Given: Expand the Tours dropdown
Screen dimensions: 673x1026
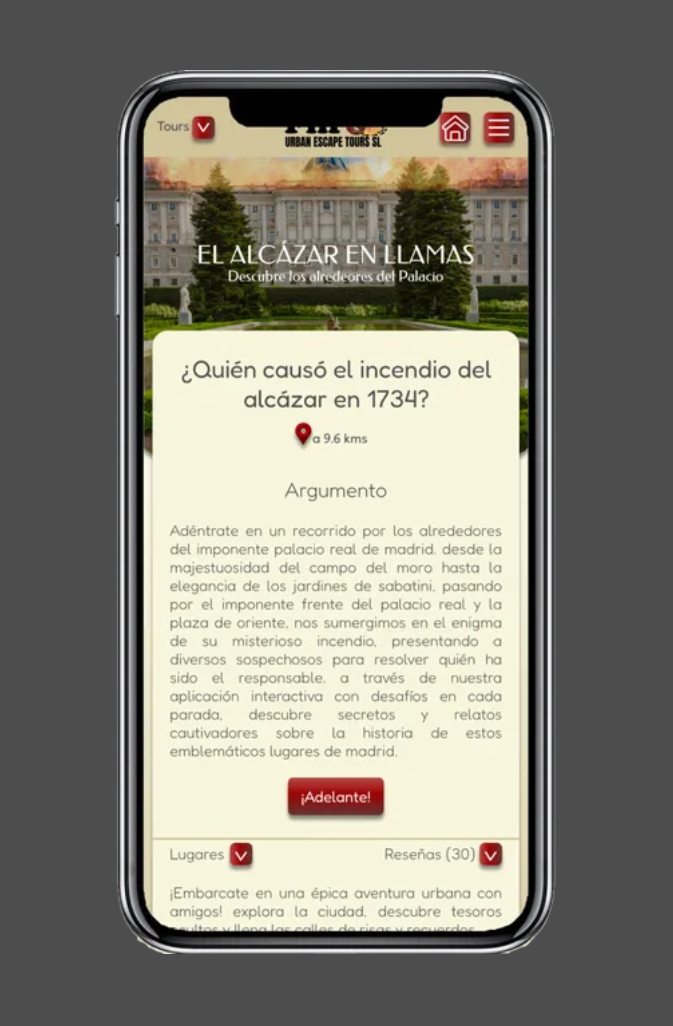Looking at the screenshot, I should [203, 128].
